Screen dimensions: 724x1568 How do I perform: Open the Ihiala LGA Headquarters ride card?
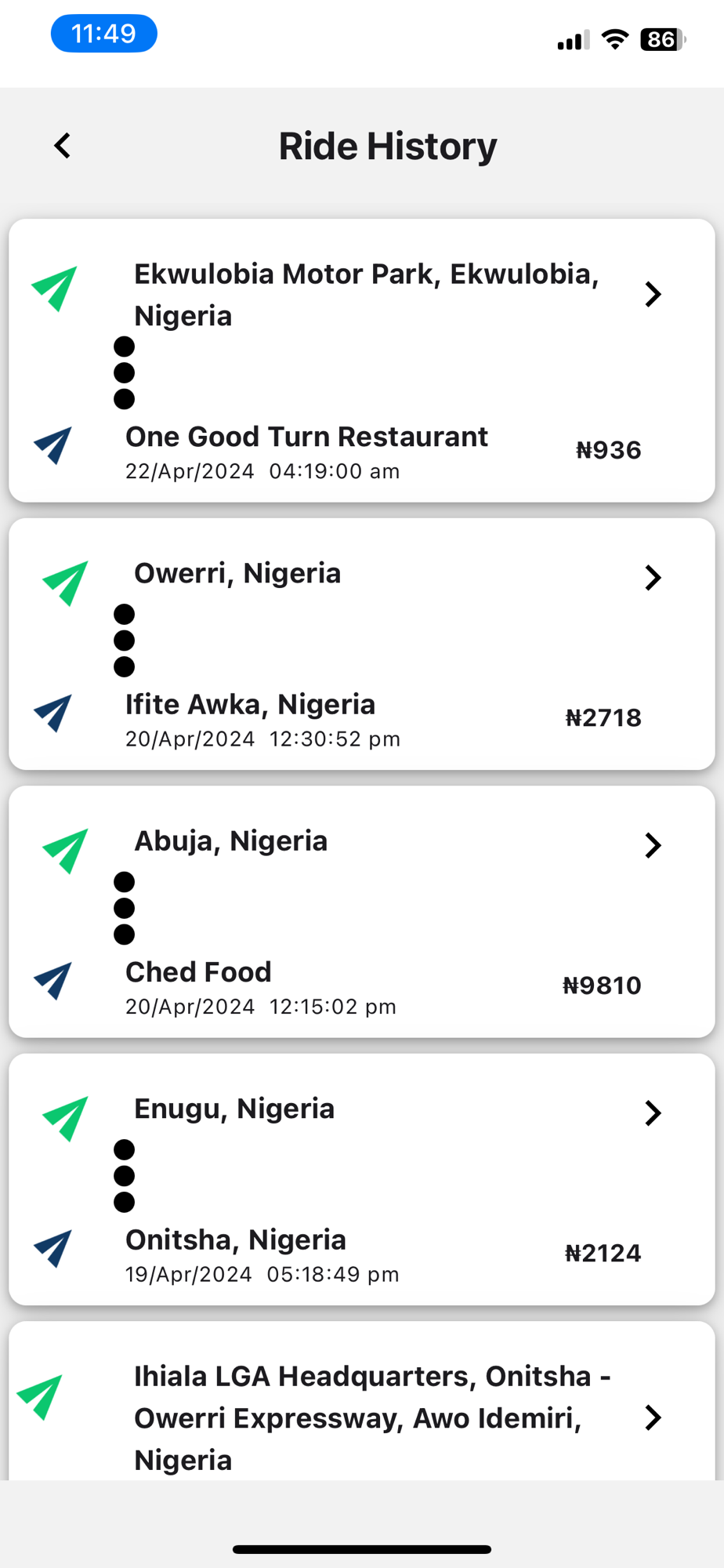click(x=652, y=1417)
